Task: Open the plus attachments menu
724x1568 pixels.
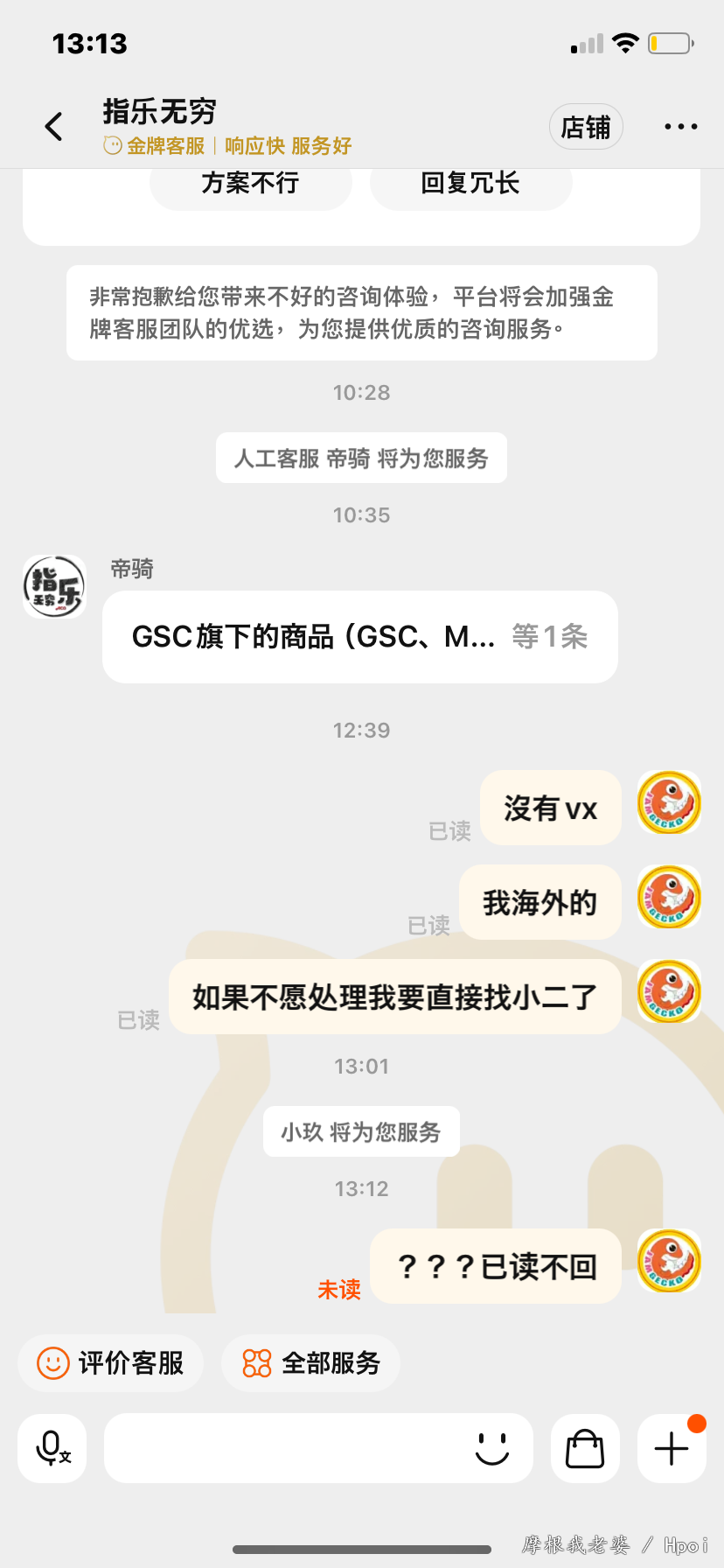Action: point(672,1448)
